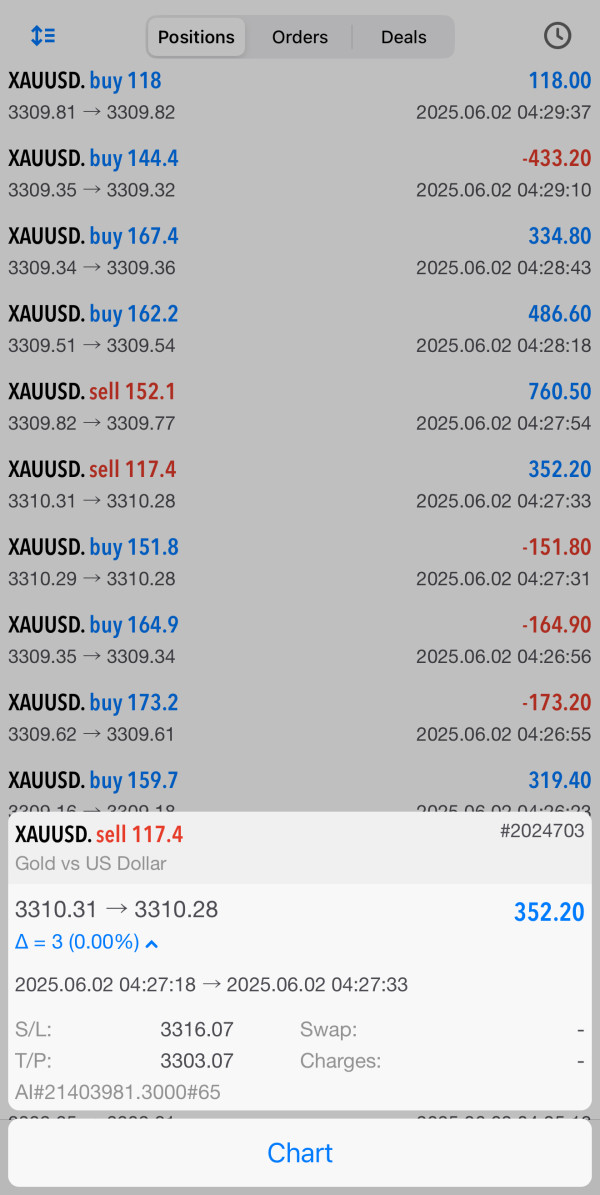
Task: Tap the XAUUSD buy 162.2 position
Action: [299, 330]
